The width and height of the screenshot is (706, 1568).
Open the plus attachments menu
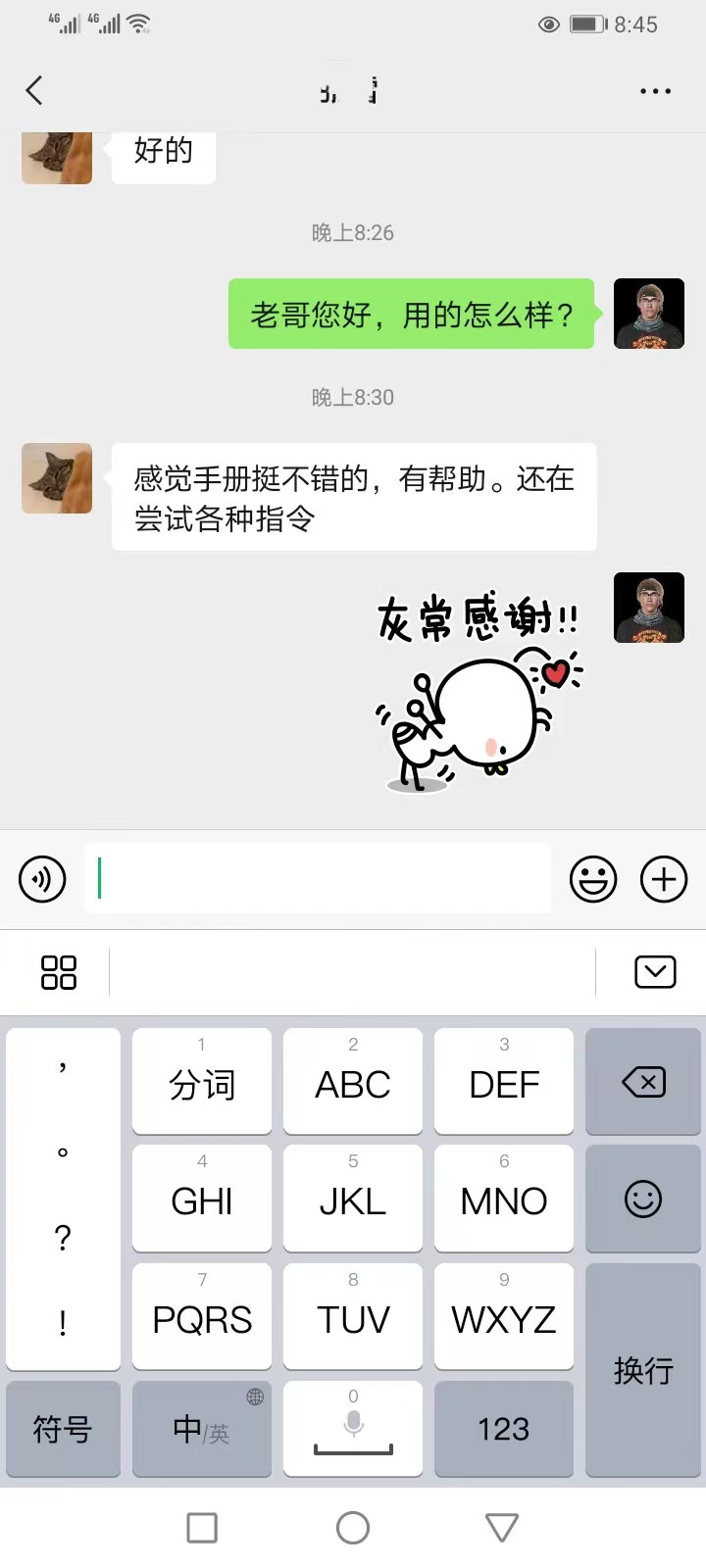[x=664, y=879]
